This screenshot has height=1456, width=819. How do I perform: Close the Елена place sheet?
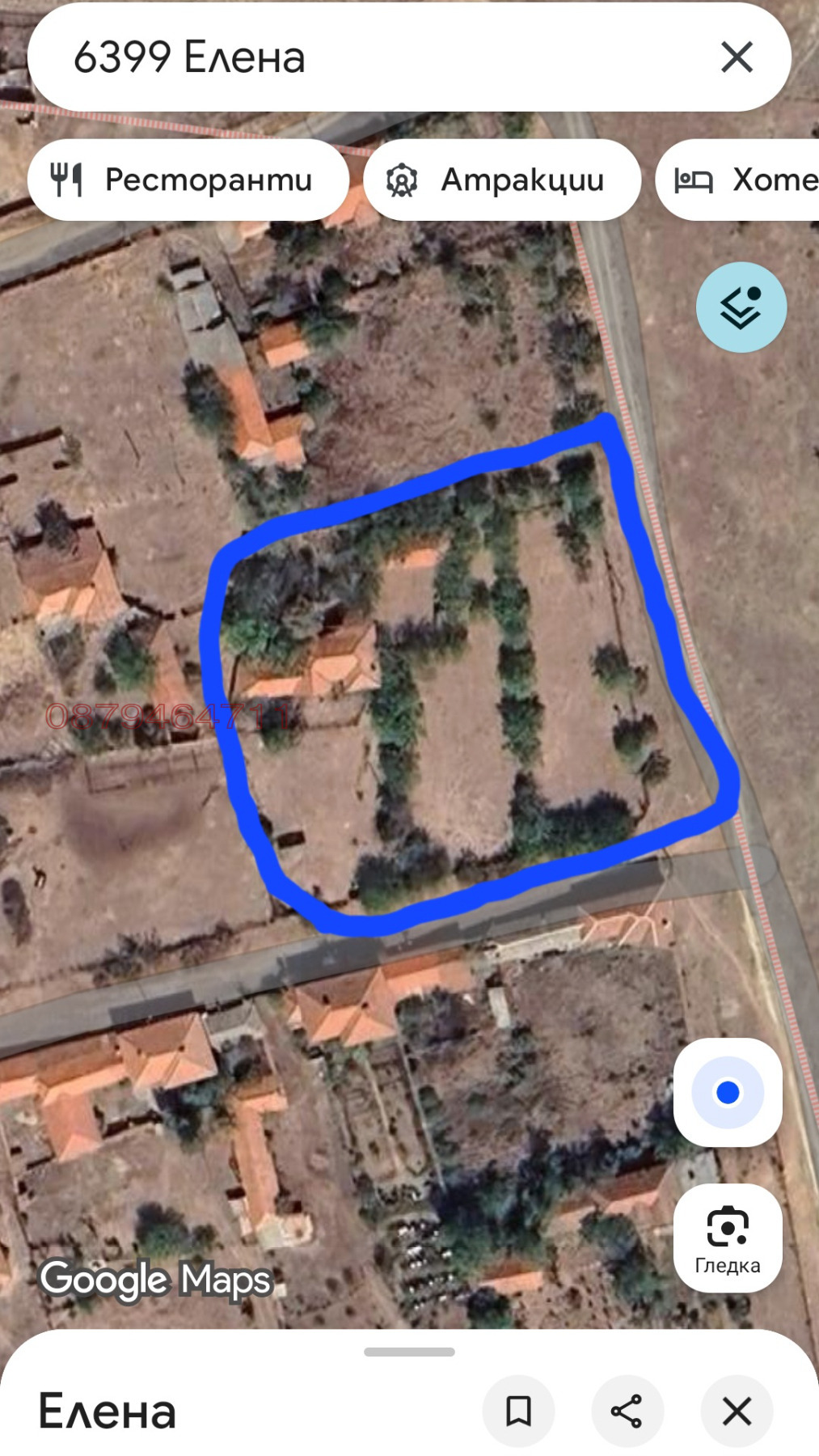click(737, 1412)
